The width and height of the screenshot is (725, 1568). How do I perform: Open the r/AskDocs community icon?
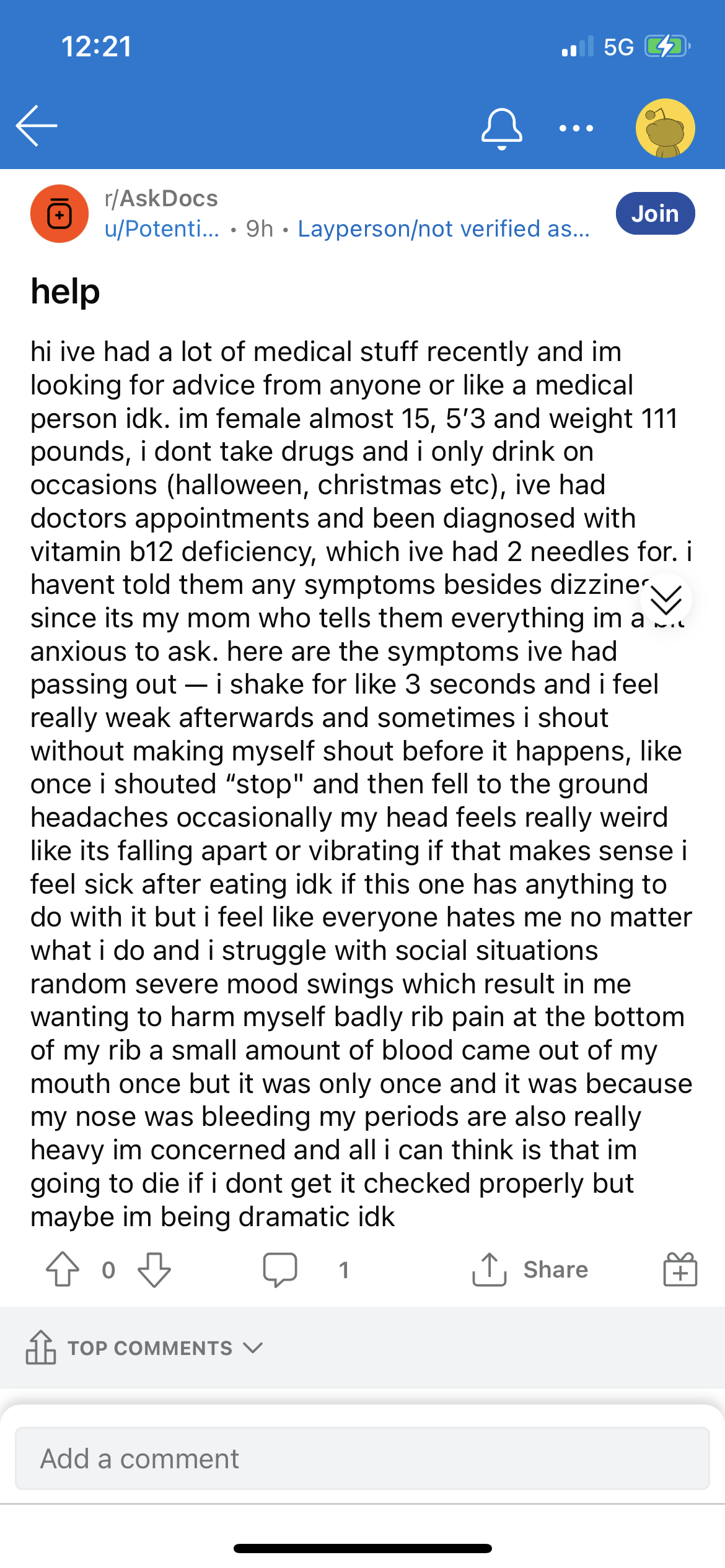(x=59, y=214)
